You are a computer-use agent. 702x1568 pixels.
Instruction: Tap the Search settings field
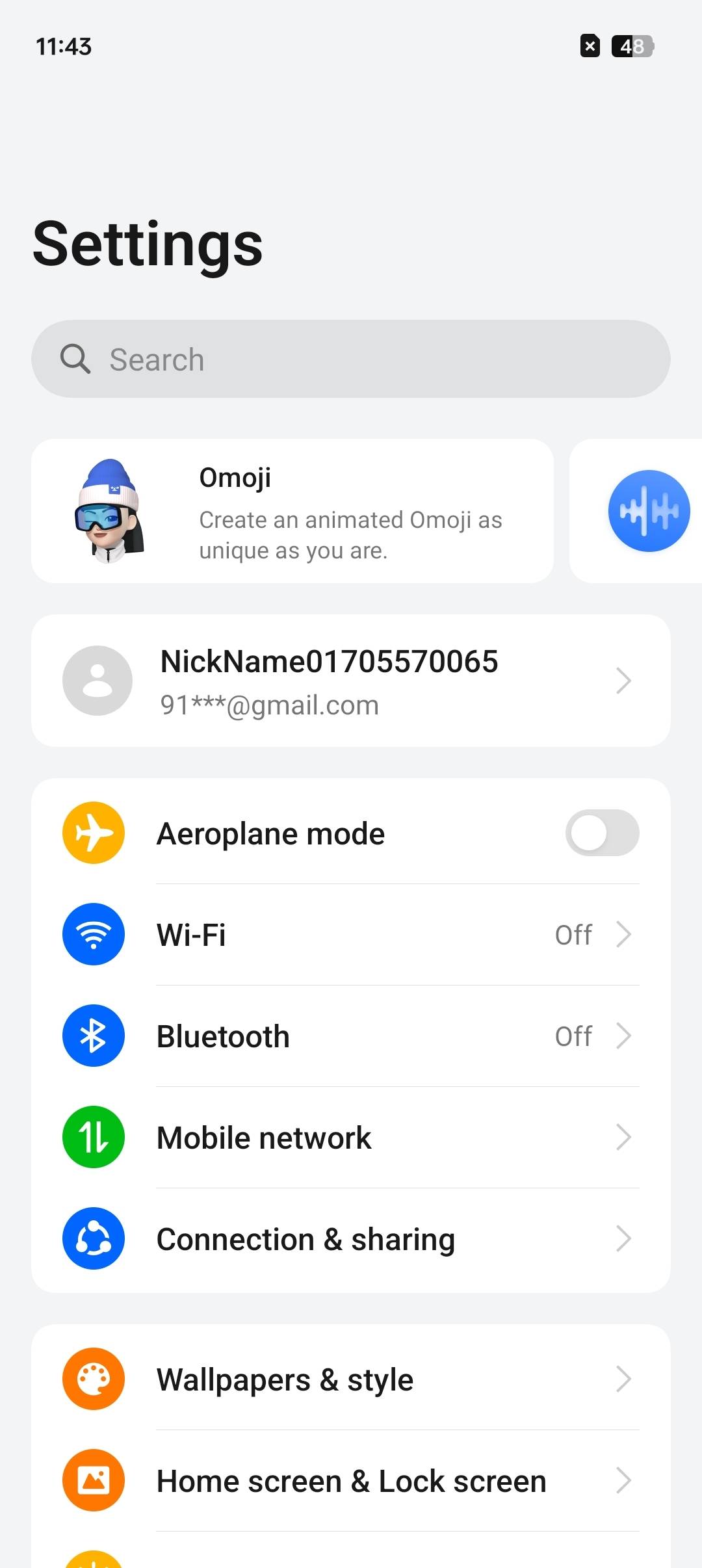coord(351,359)
